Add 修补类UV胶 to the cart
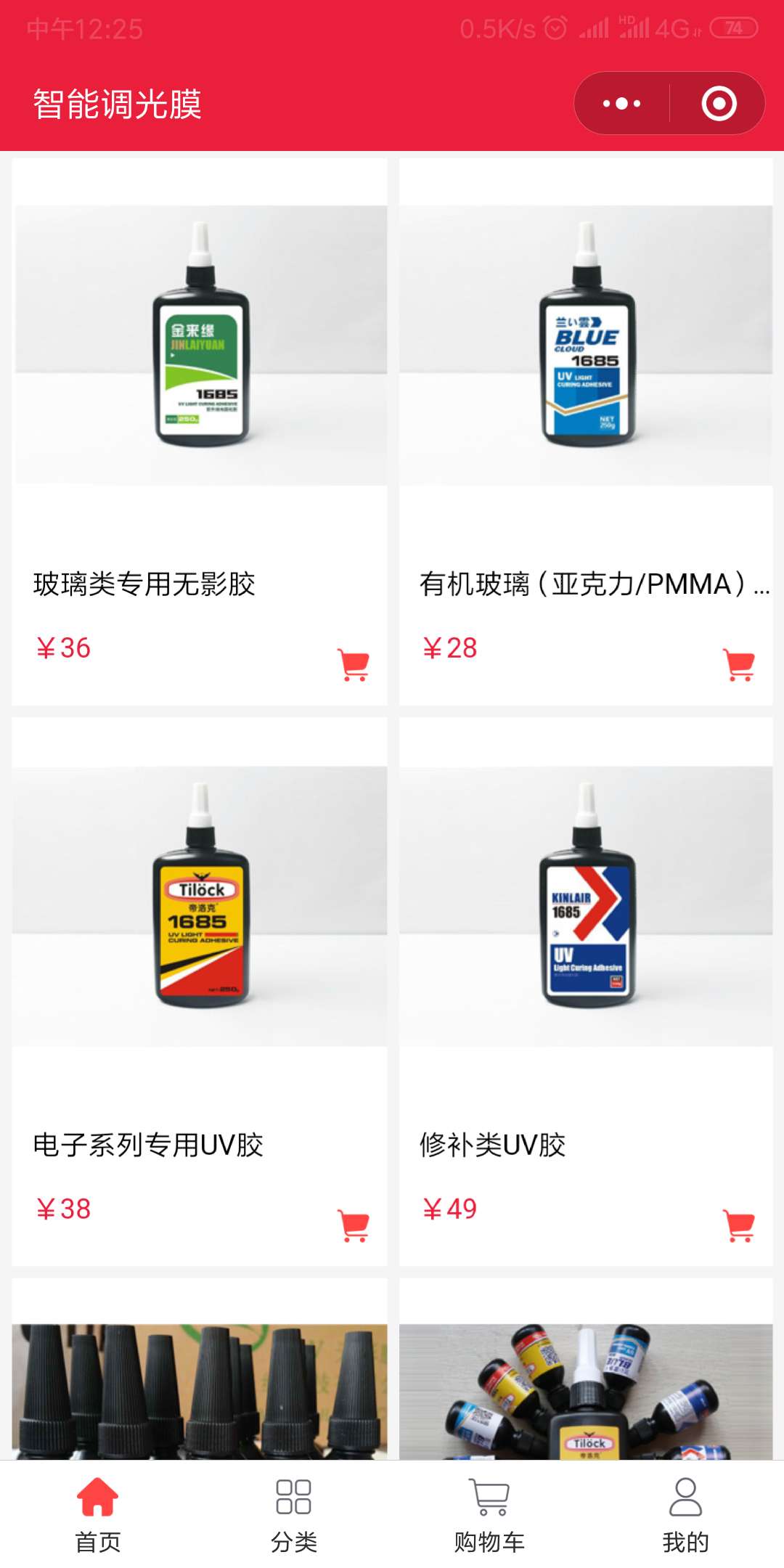Screen dimensions: 784x1568 tap(740, 1225)
